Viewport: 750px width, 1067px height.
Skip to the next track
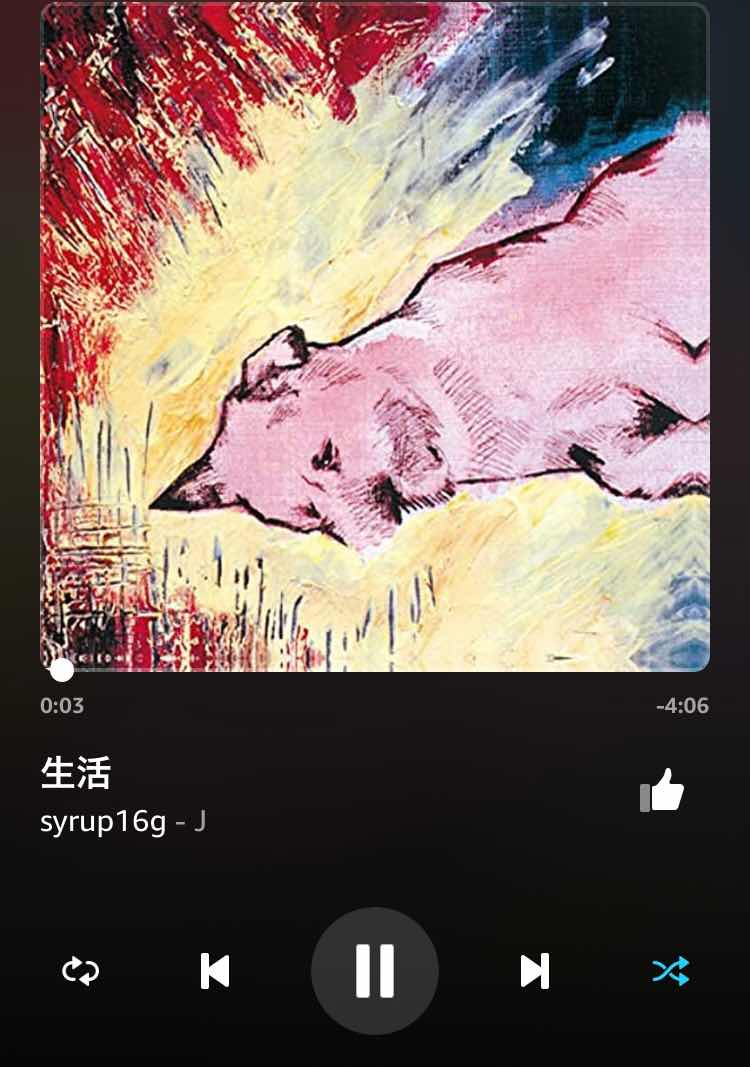535,971
